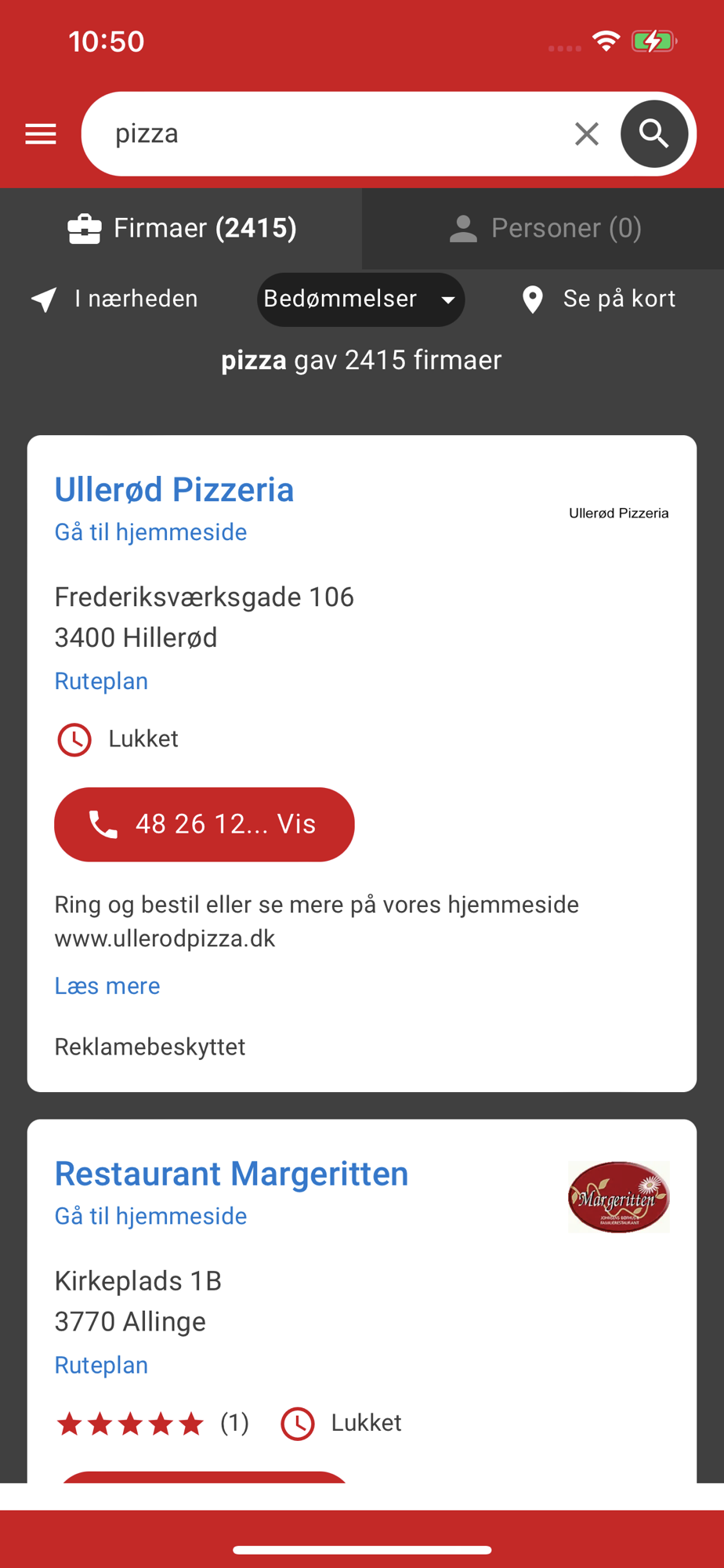Tap Læs mere for Ullerød Pizzeria
Image resolution: width=724 pixels, height=1568 pixels.
[107, 985]
